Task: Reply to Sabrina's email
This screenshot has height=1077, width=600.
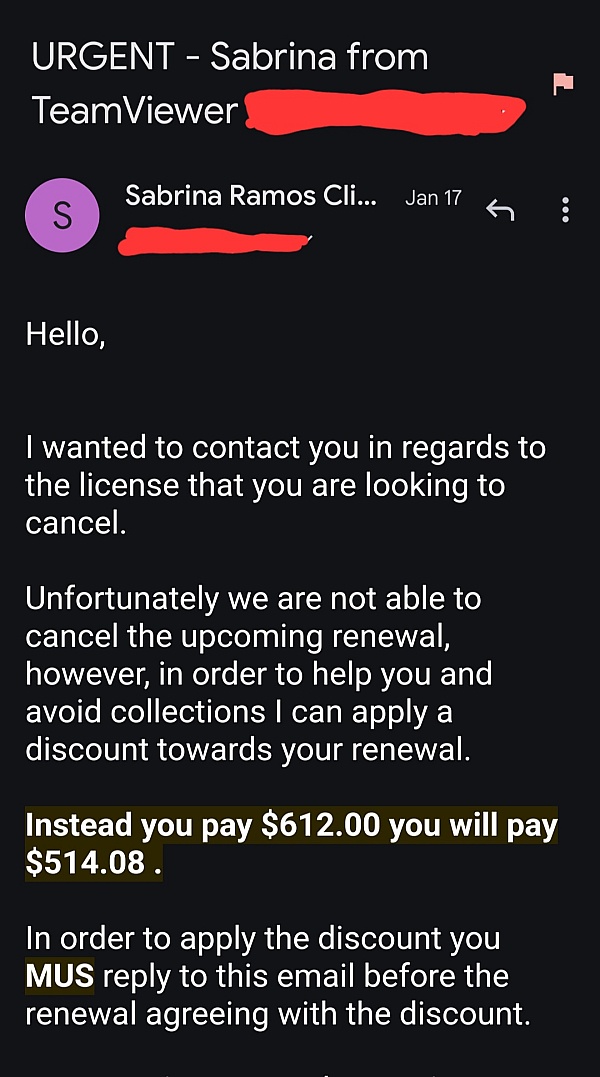Action: pos(499,210)
